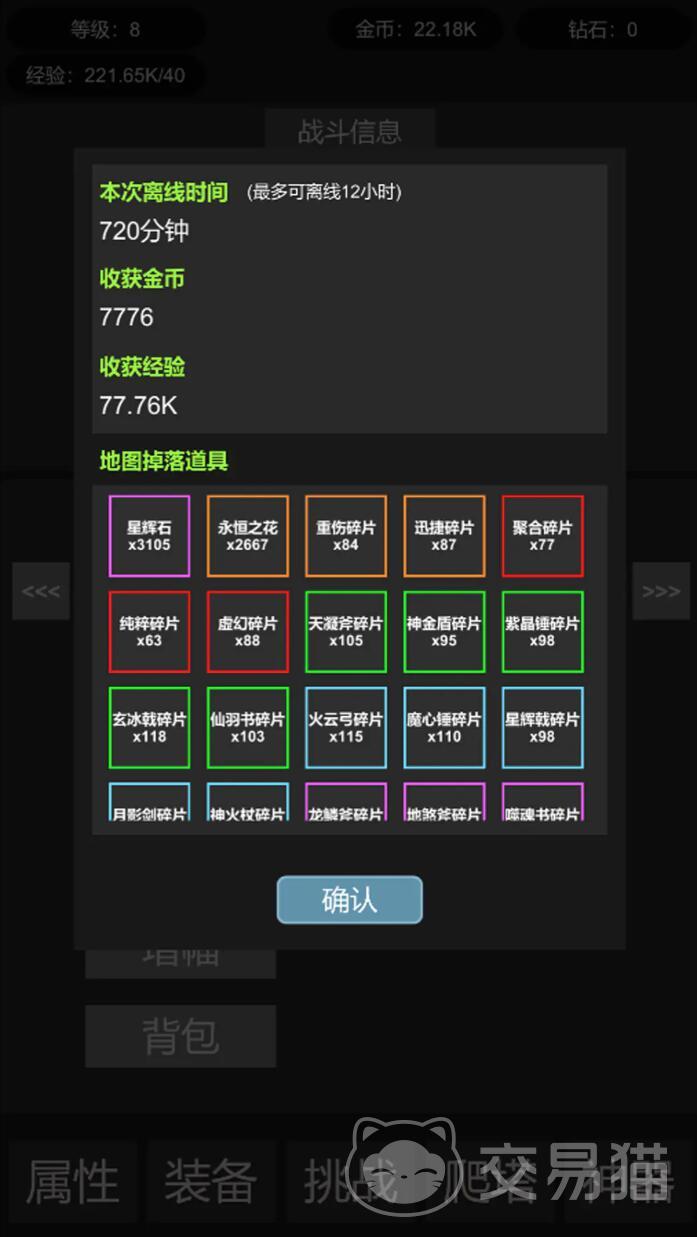Select the 永恒之花 x2667 item tile
697x1237 pixels.
pyautogui.click(x=247, y=536)
